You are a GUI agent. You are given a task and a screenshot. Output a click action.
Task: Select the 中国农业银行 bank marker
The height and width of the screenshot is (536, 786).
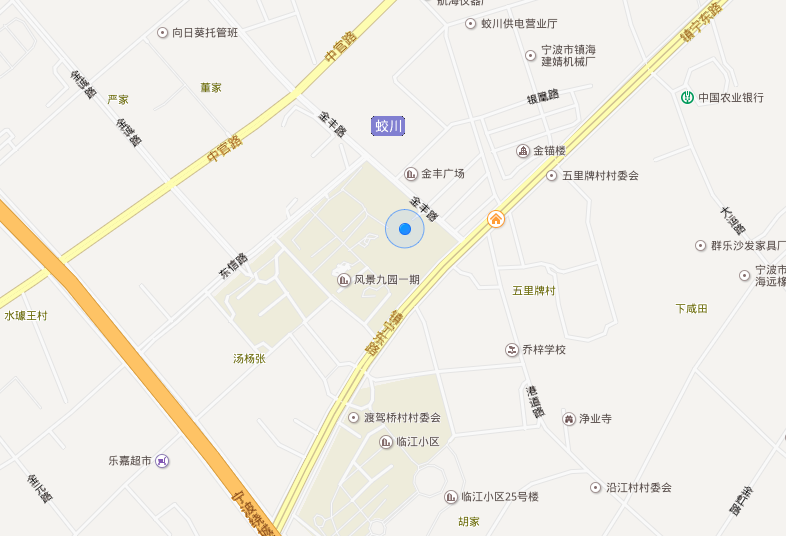(688, 97)
